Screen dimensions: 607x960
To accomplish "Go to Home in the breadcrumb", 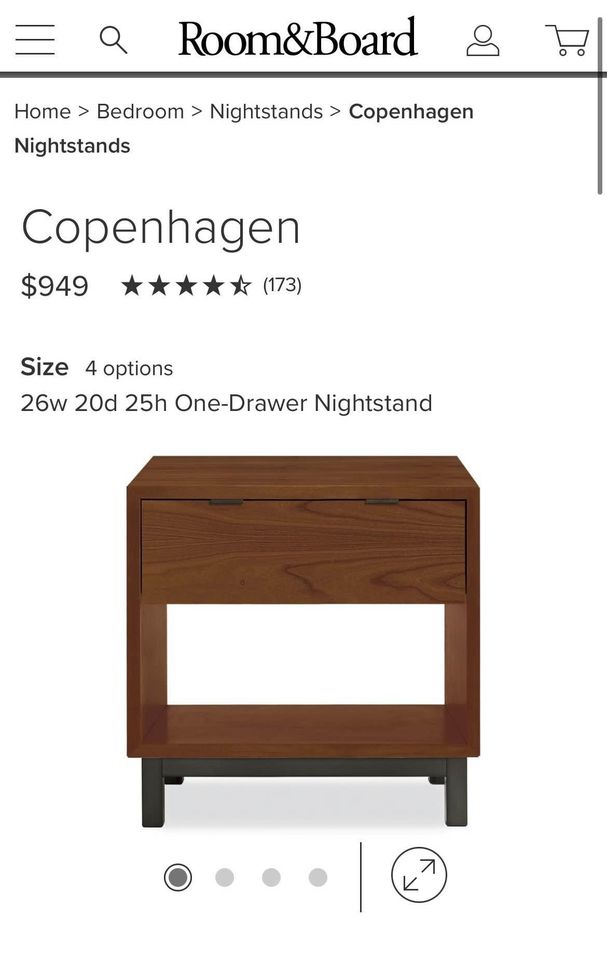I will tap(42, 112).
